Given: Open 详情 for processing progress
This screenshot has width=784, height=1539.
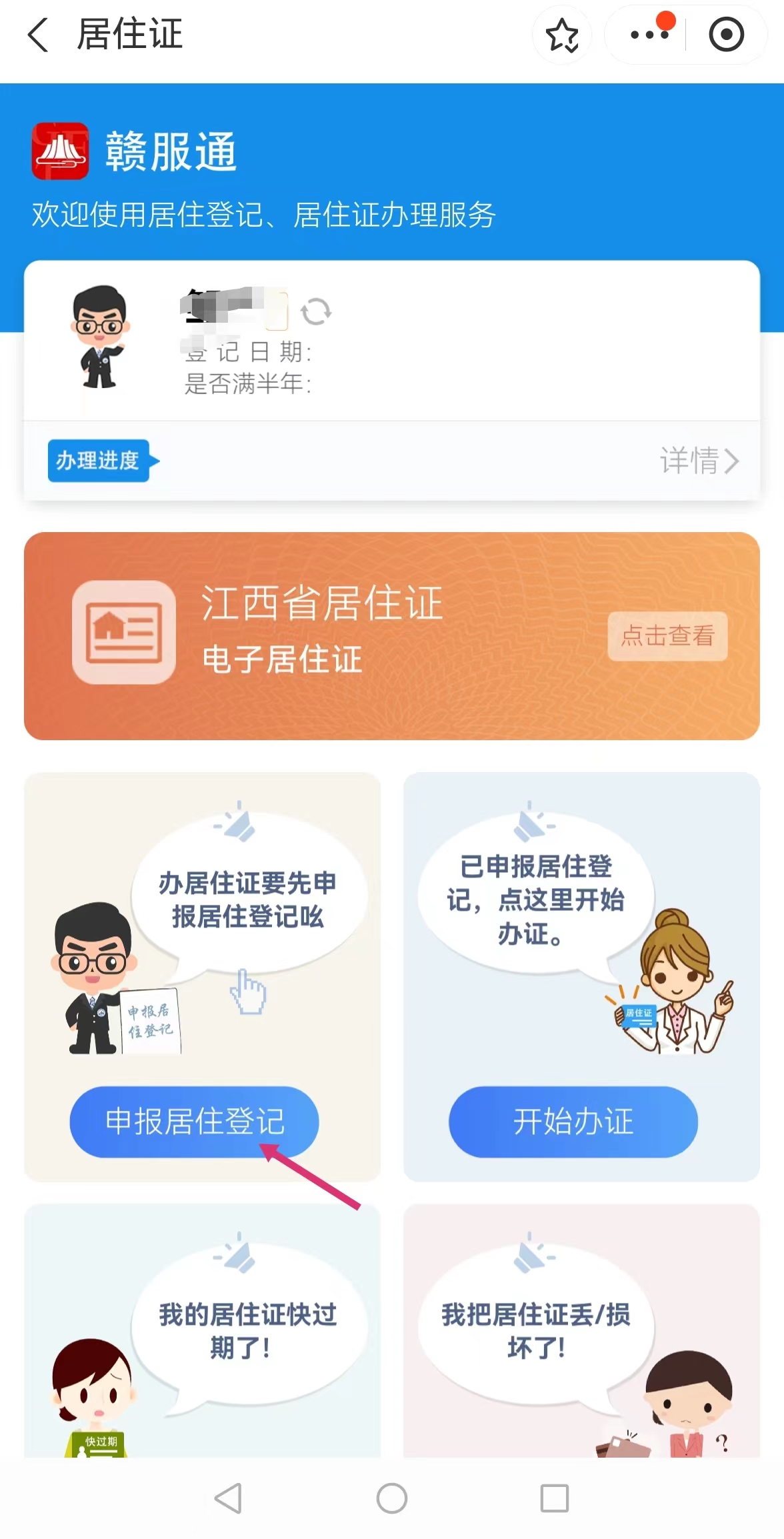Looking at the screenshot, I should [699, 461].
